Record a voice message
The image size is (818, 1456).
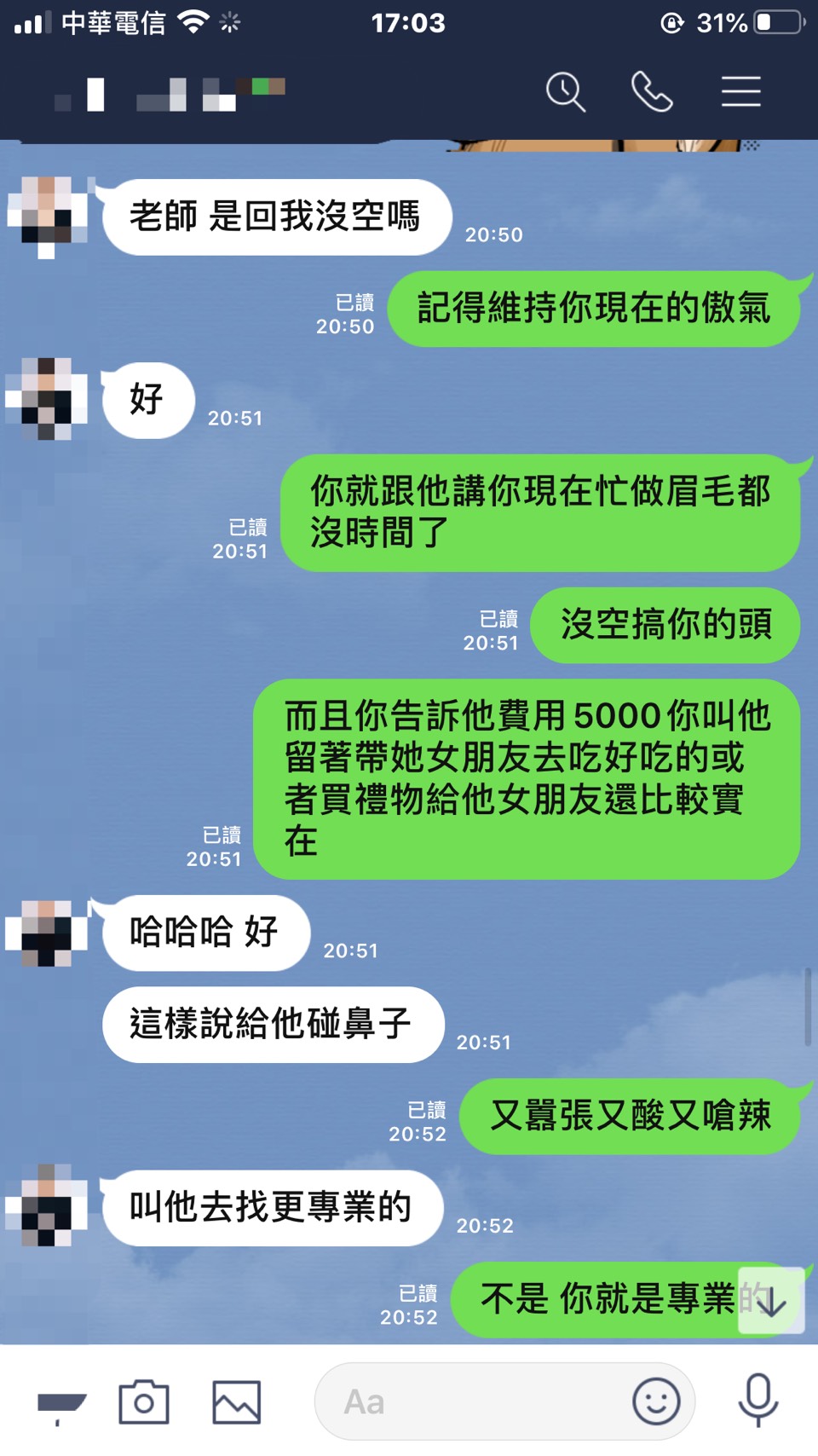point(758,1400)
